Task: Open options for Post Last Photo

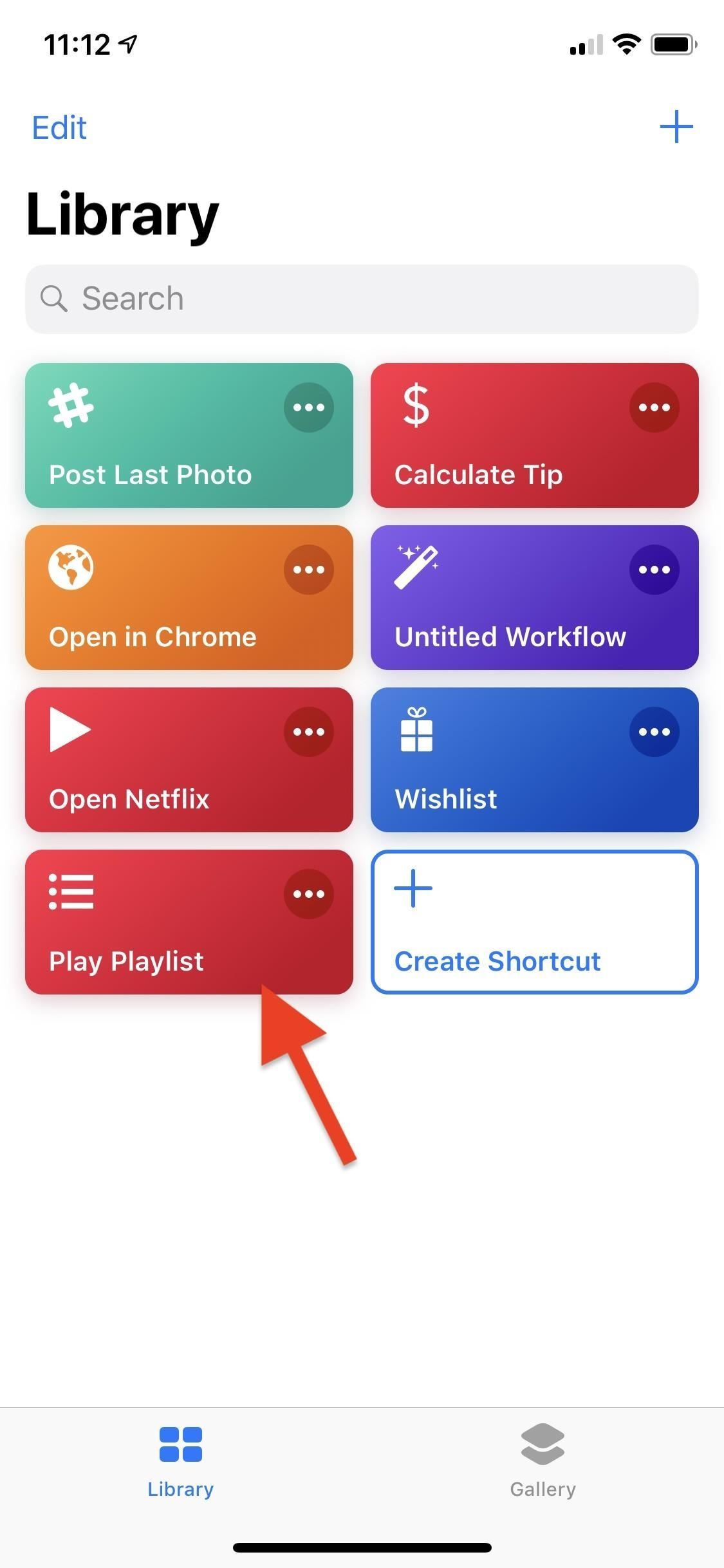Action: [x=309, y=407]
